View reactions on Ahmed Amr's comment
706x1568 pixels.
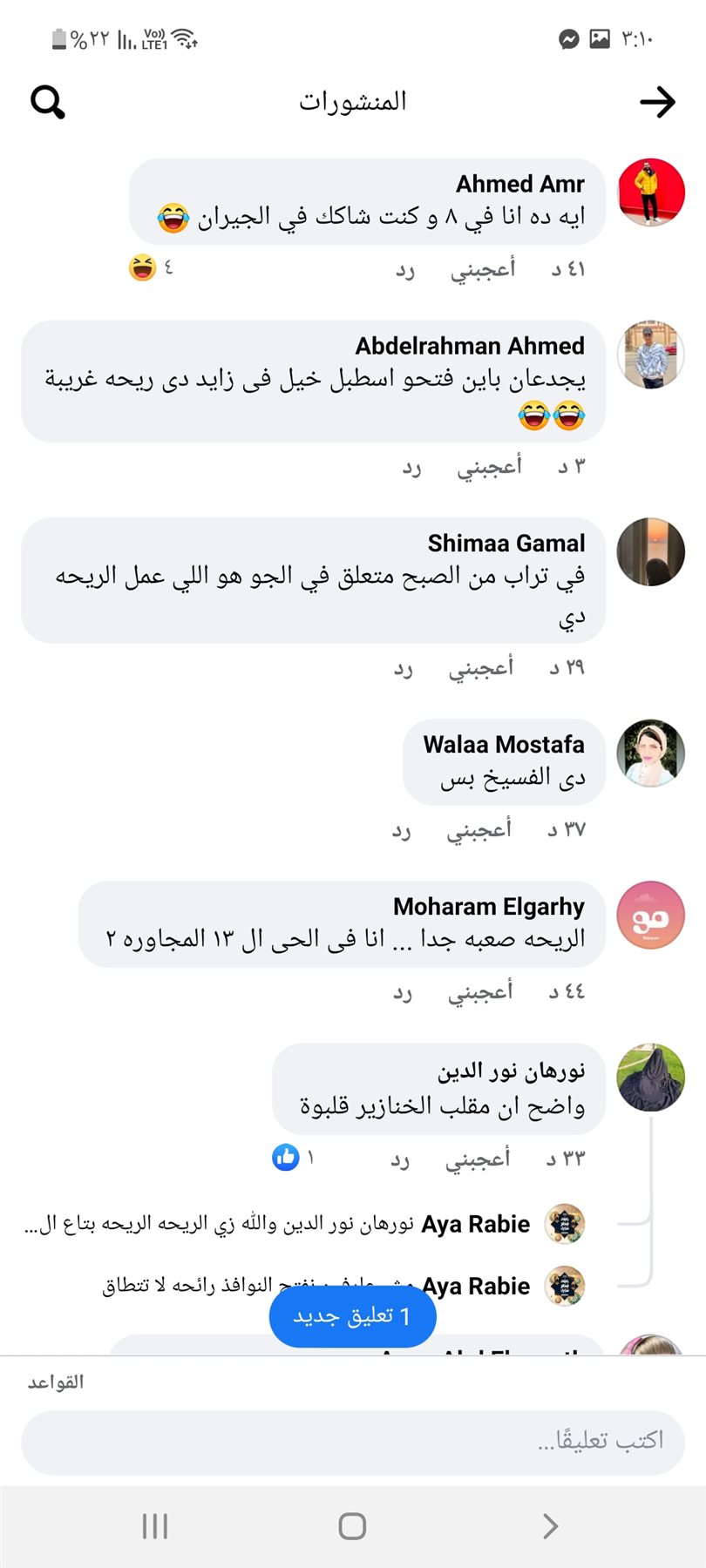(x=151, y=267)
